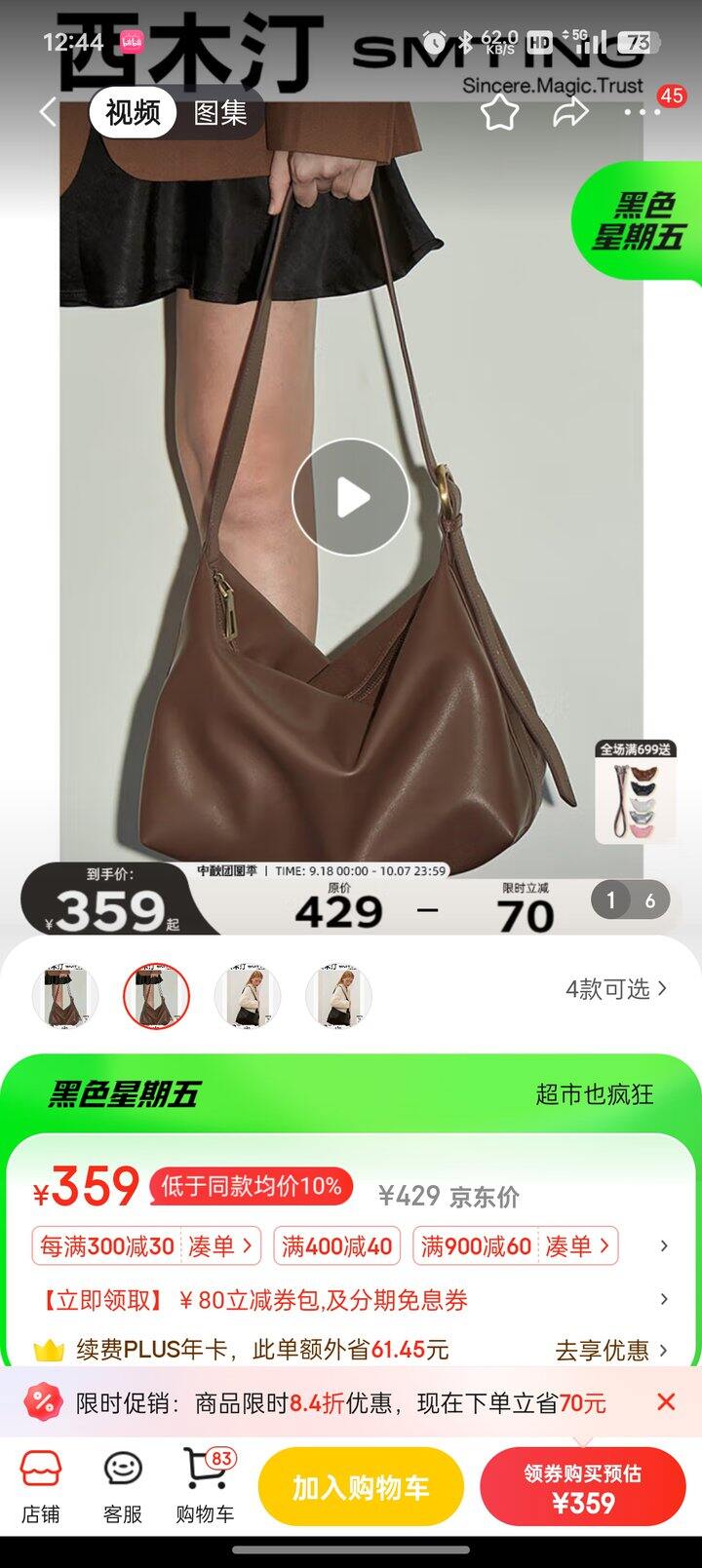Screen dimensions: 702x1568
Task: Open the 全场满699送 gift thumbnail
Action: point(637,792)
